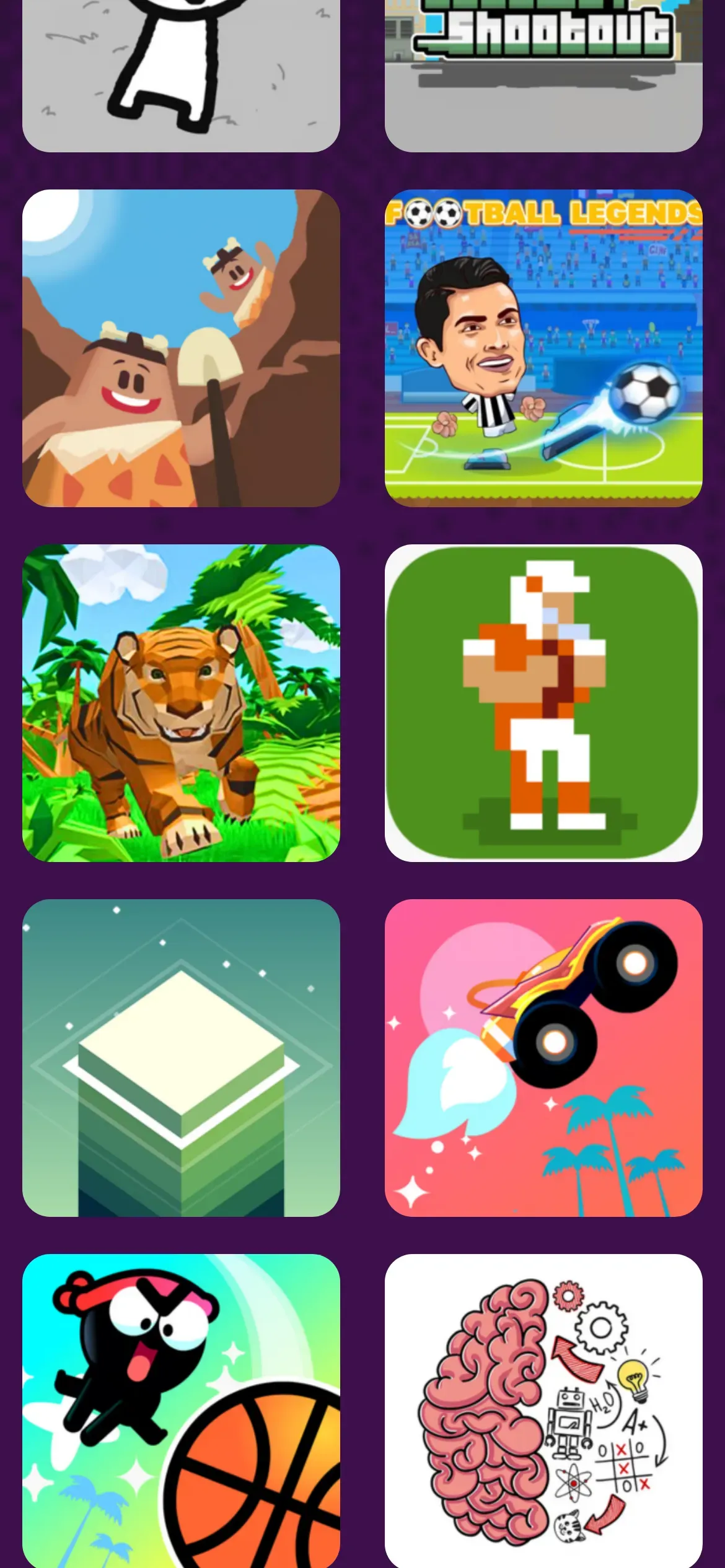Select the stacking blocks tower game
Viewport: 725px width, 1568px height.
point(181,1058)
